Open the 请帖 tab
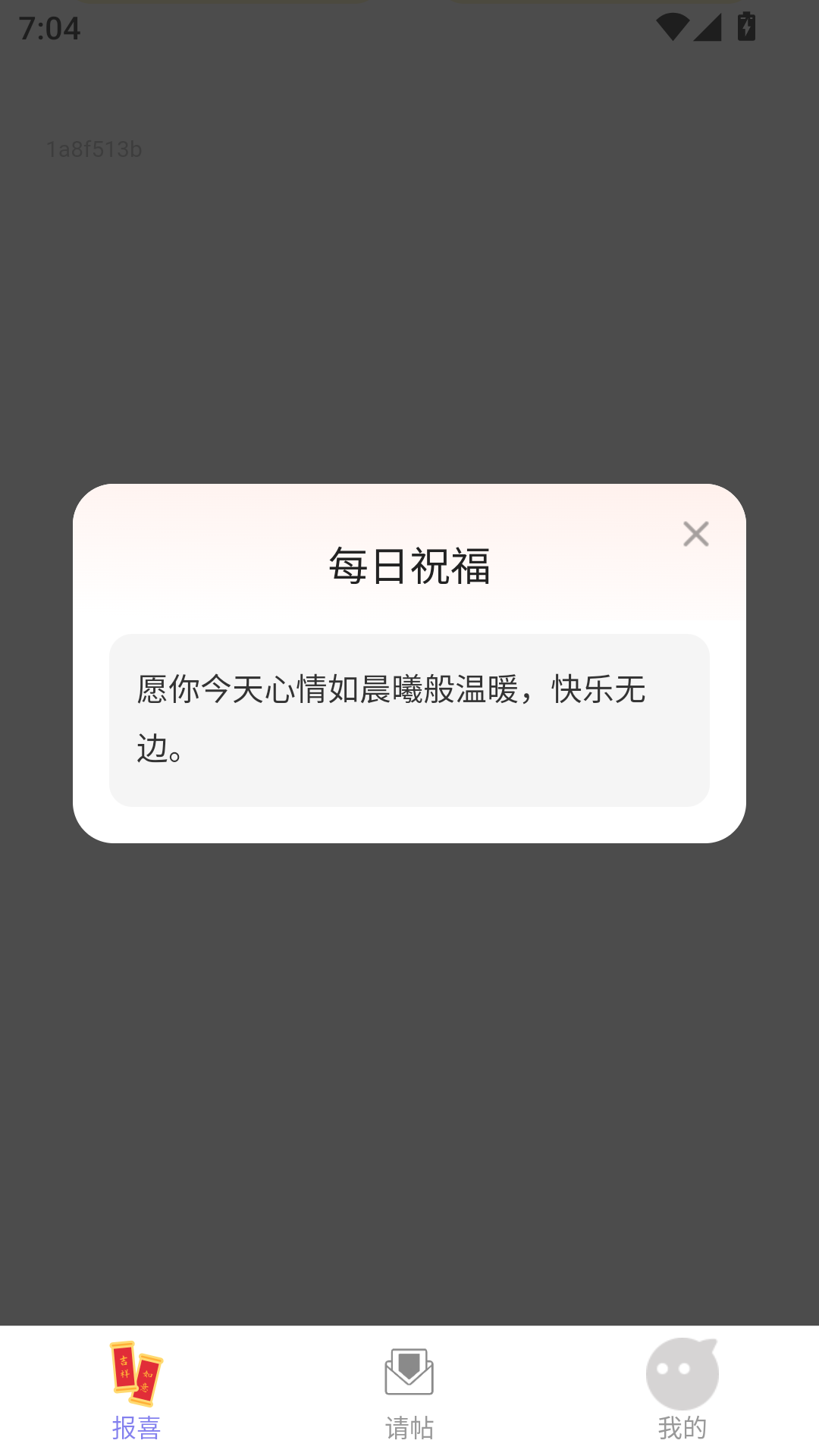Screen dimensions: 819x1456 tap(409, 1391)
